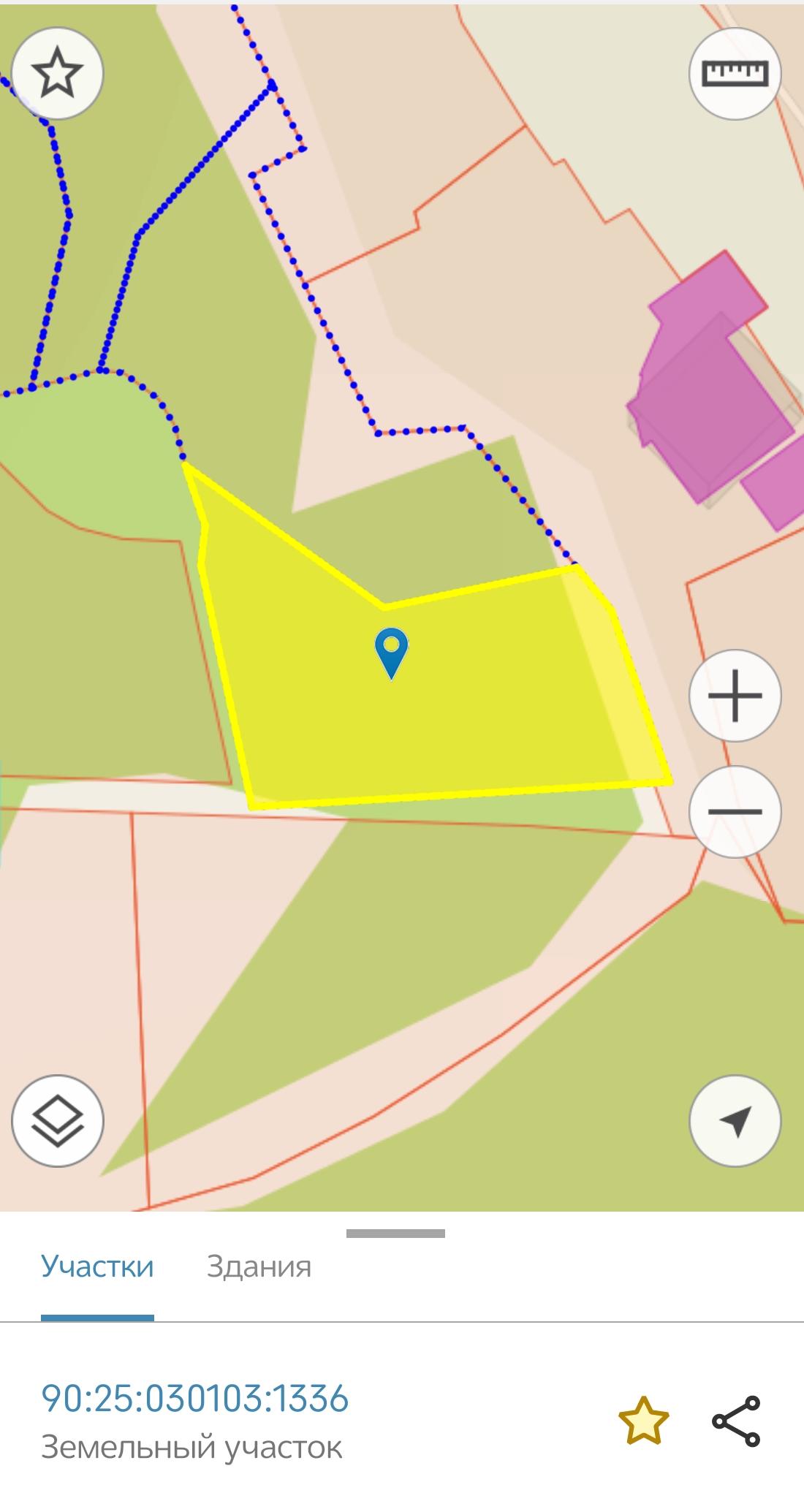The image size is (804, 1512).
Task: Center map on my location
Action: (x=735, y=1120)
